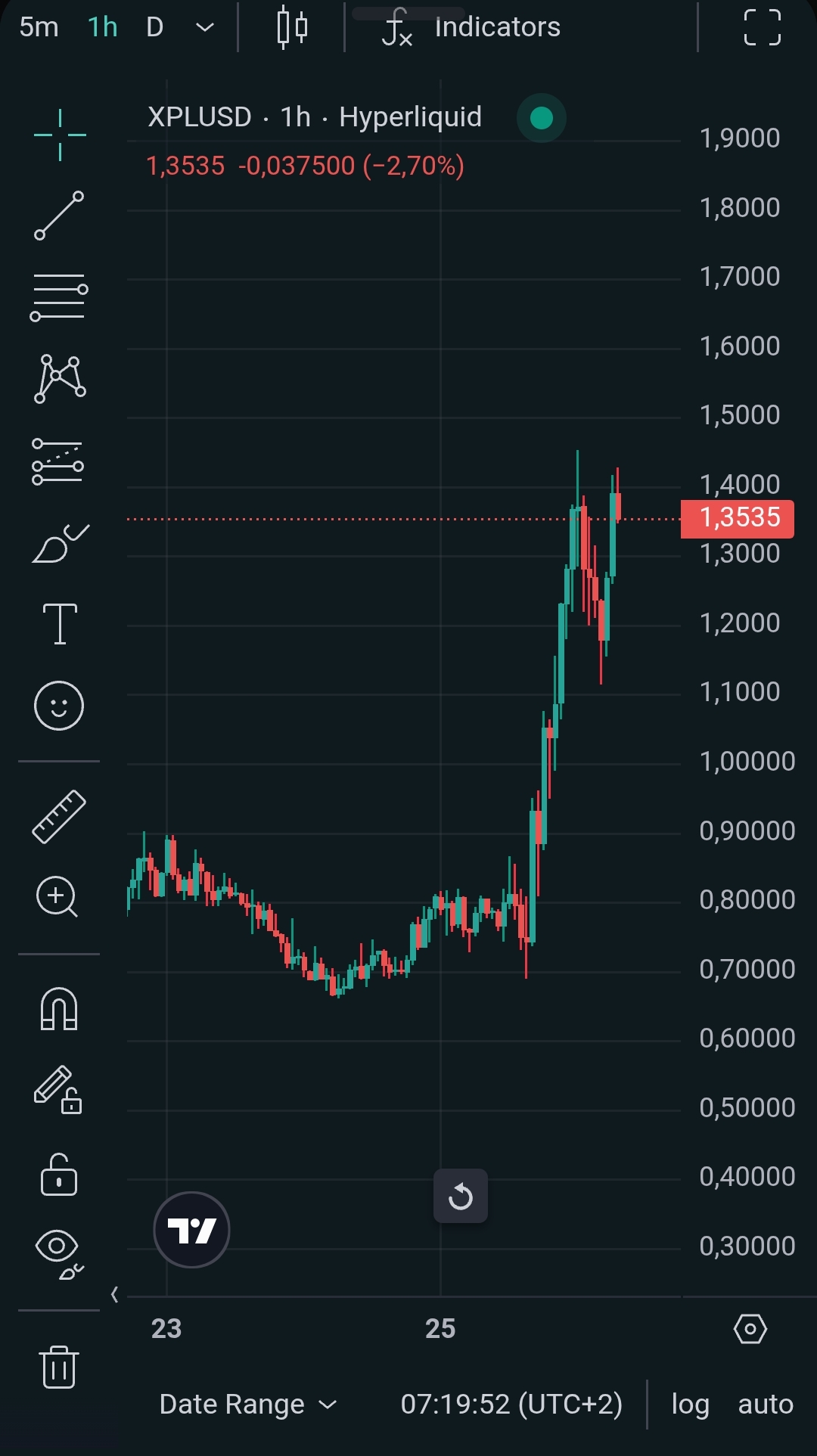Delete drawings with the trash icon
817x1456 pixels.
pyautogui.click(x=59, y=1367)
